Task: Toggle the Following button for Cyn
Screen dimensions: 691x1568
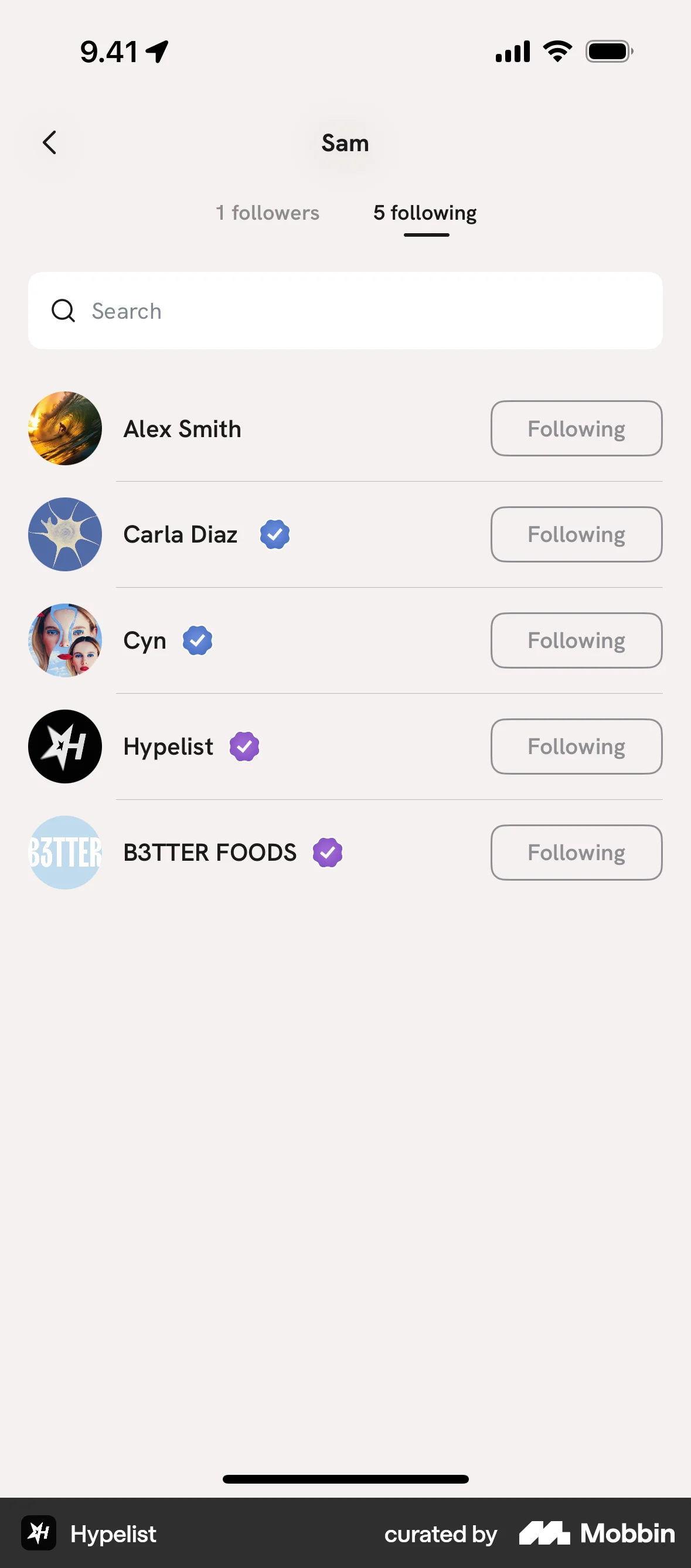Action: (x=576, y=640)
